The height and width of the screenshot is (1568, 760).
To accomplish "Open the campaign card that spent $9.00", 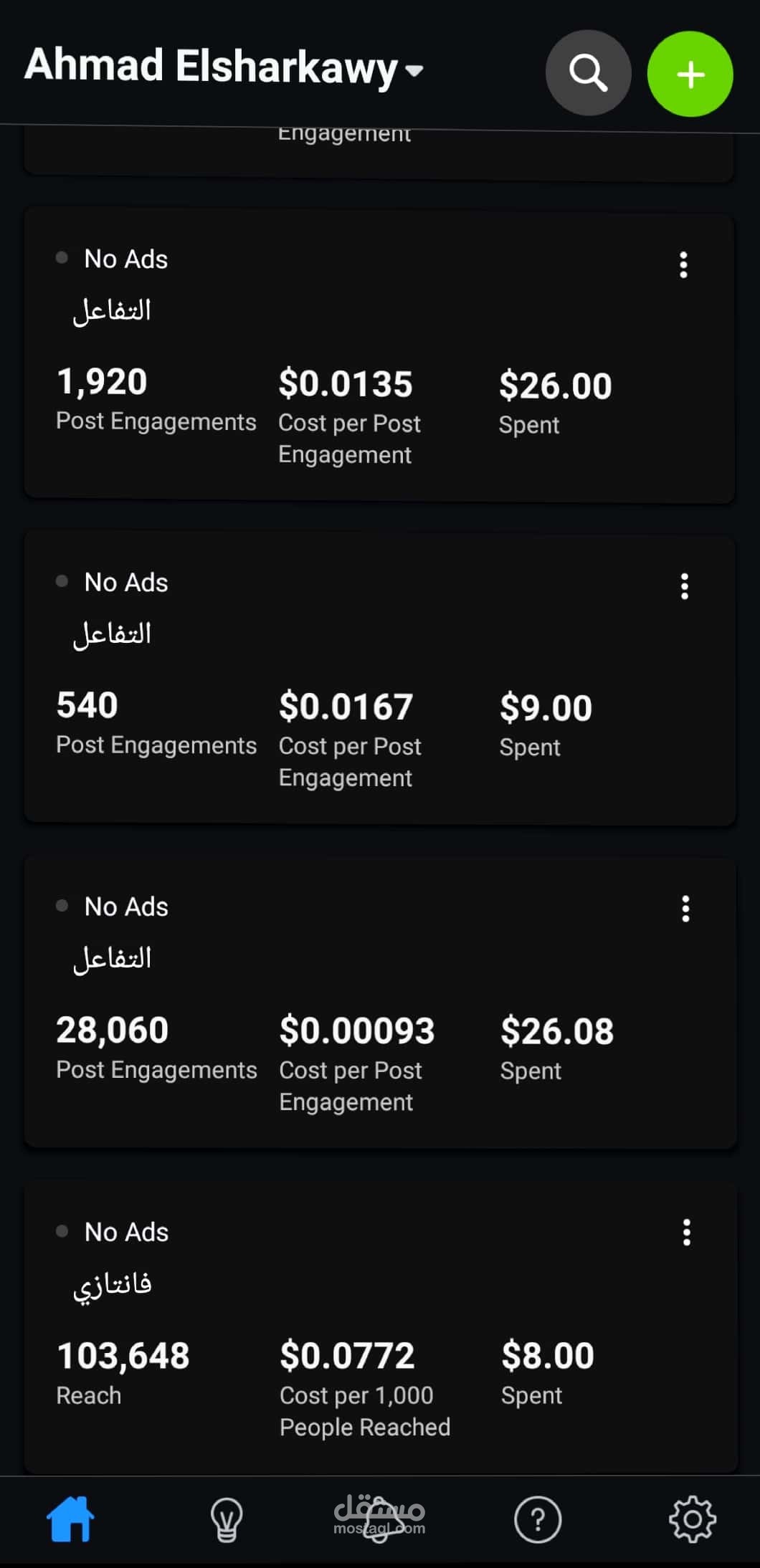I will [x=379, y=678].
